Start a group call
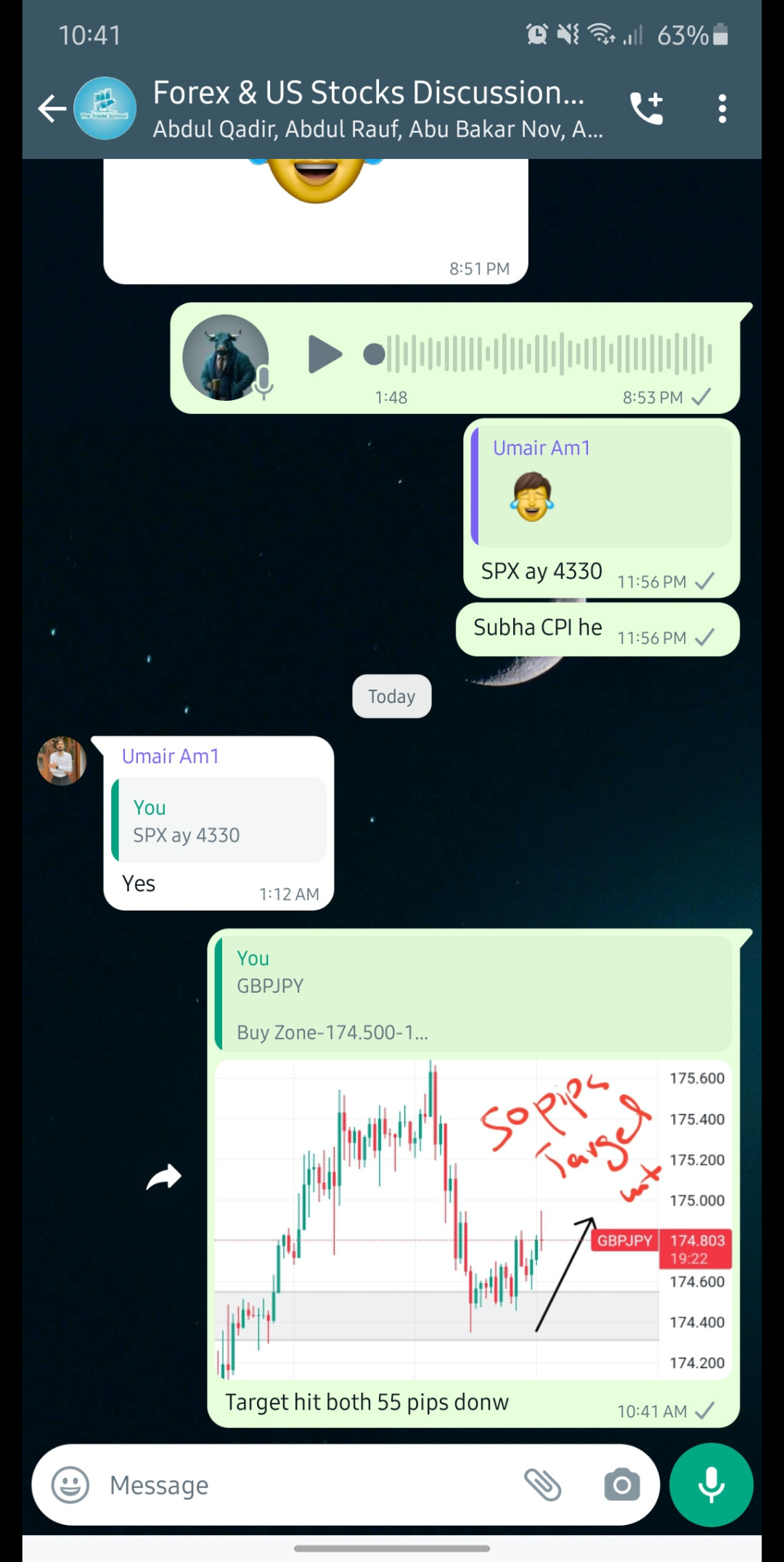The height and width of the screenshot is (1562, 784). pos(646,109)
